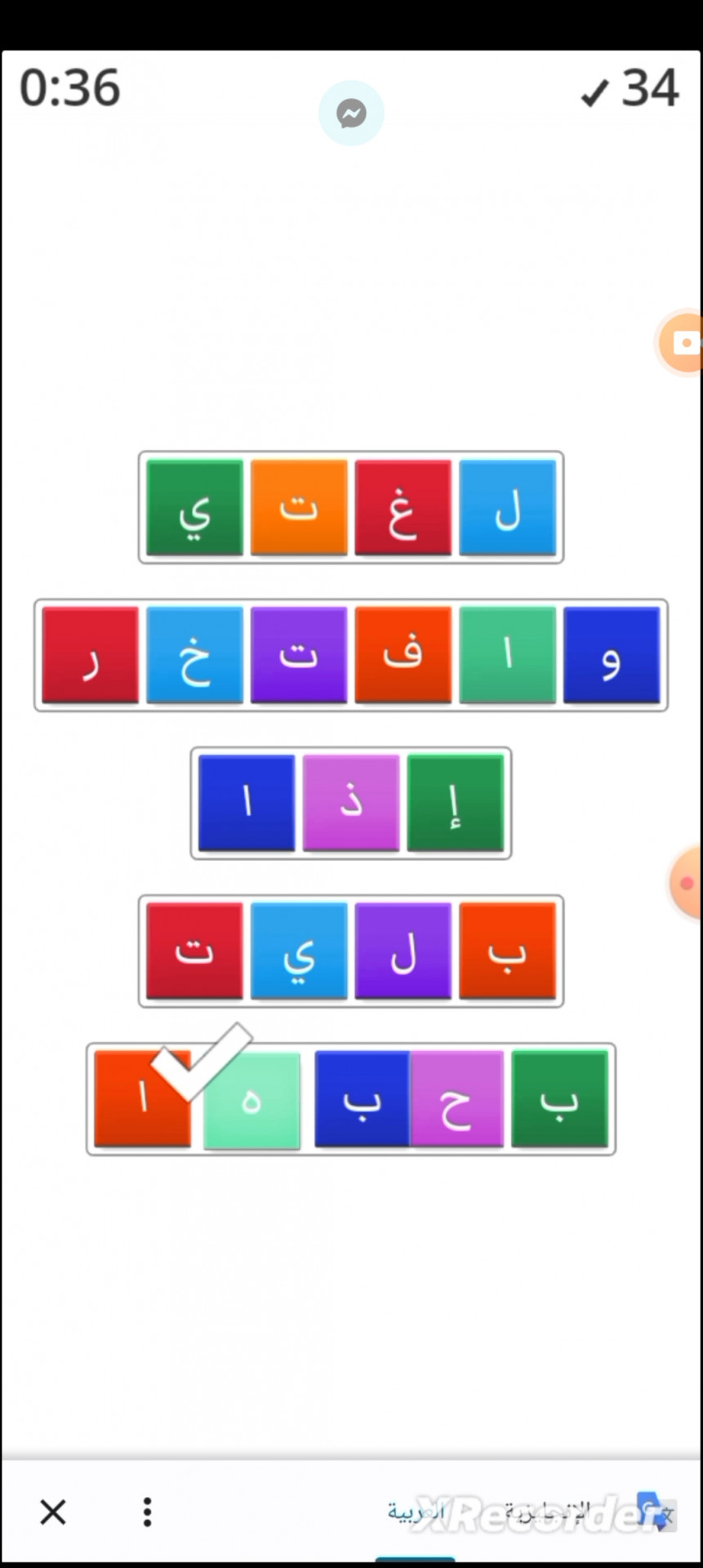Select the red ر letter tile
Image resolution: width=703 pixels, height=1568 pixels.
pos(90,655)
